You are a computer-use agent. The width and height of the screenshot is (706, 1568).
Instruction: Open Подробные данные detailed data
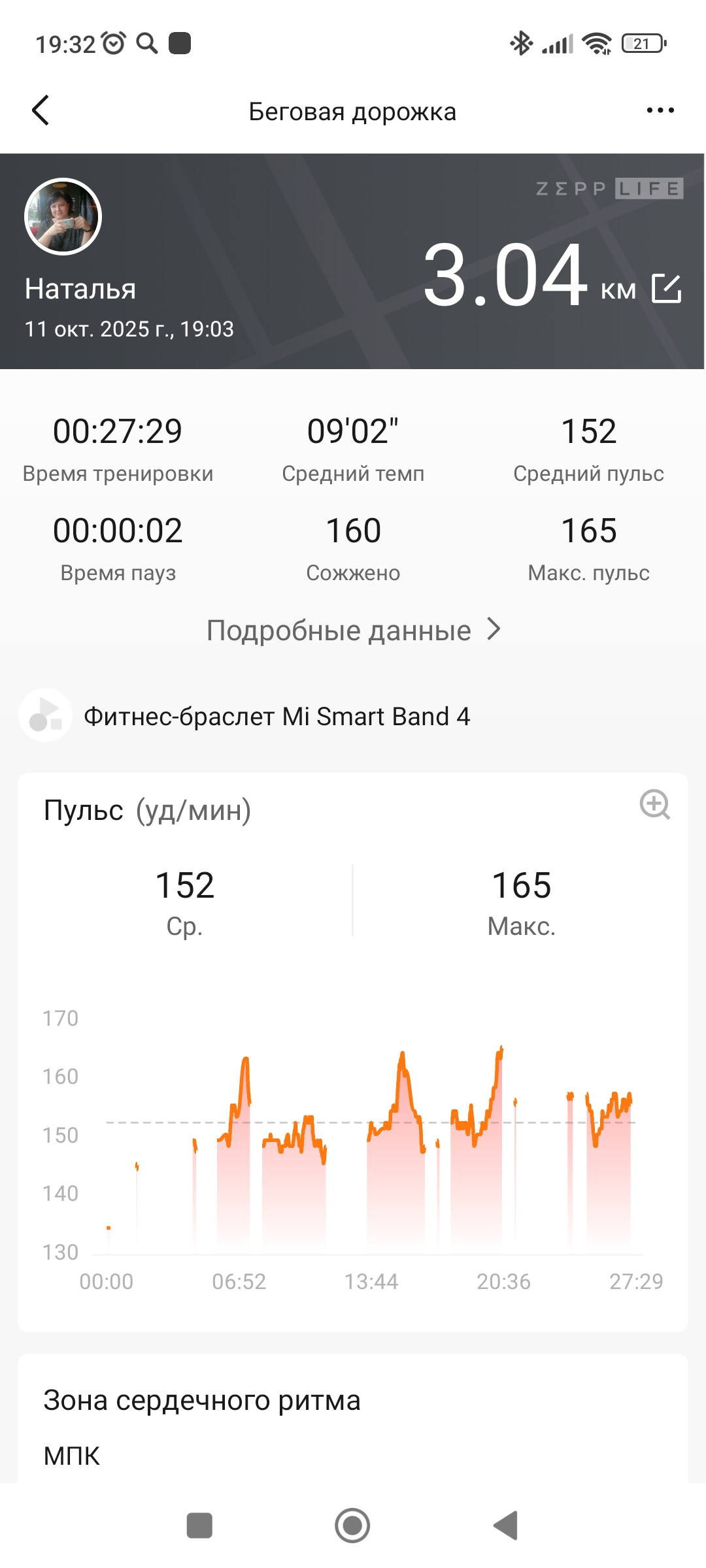[354, 630]
